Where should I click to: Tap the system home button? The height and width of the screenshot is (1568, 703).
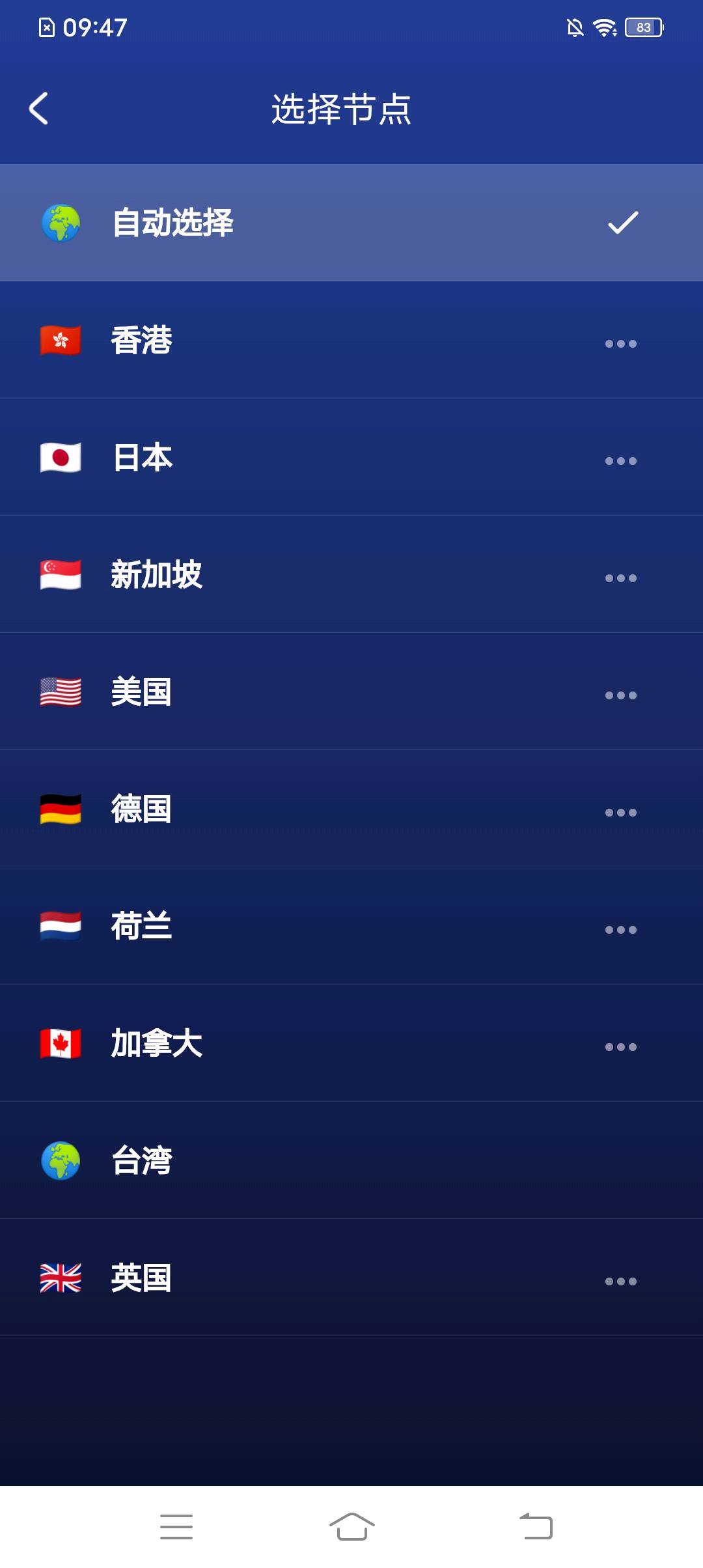click(351, 1526)
